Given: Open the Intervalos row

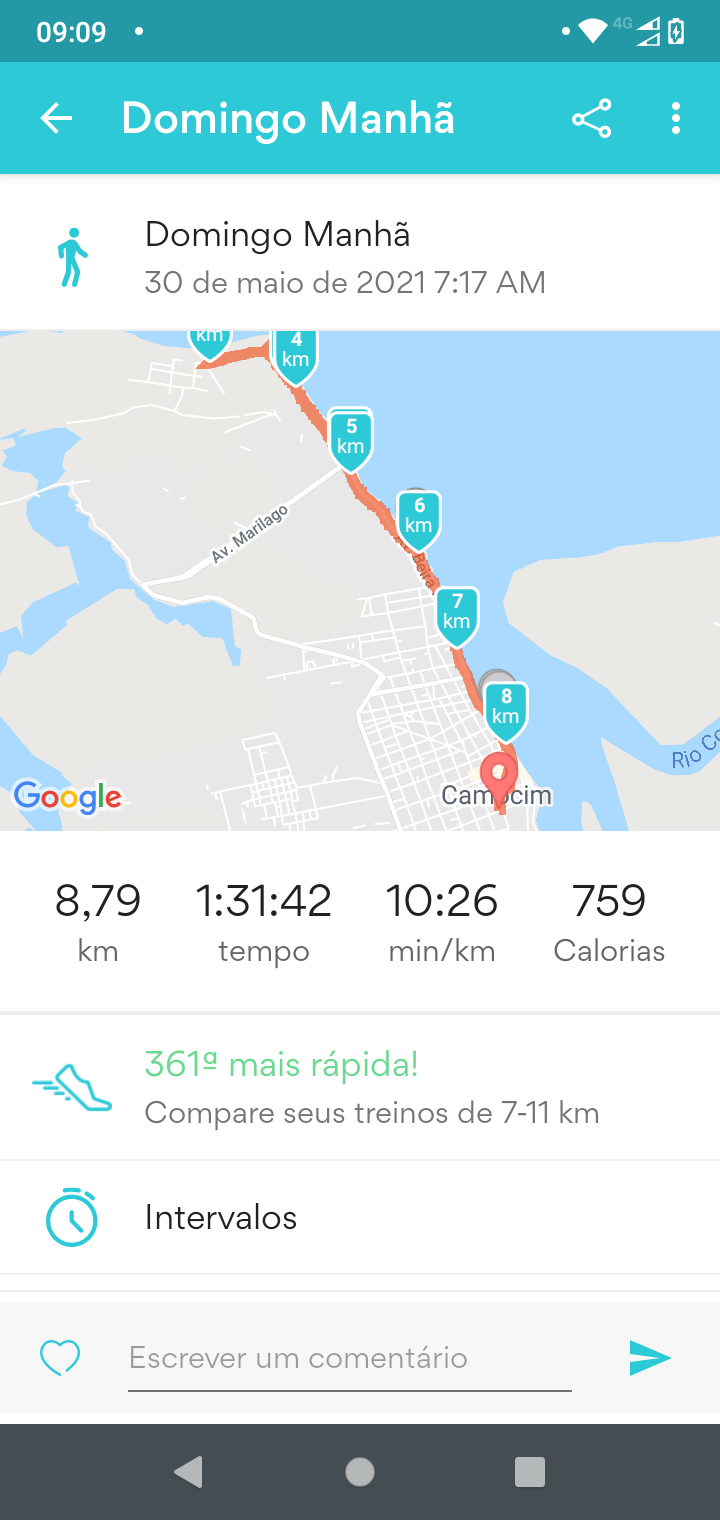Looking at the screenshot, I should (360, 1218).
